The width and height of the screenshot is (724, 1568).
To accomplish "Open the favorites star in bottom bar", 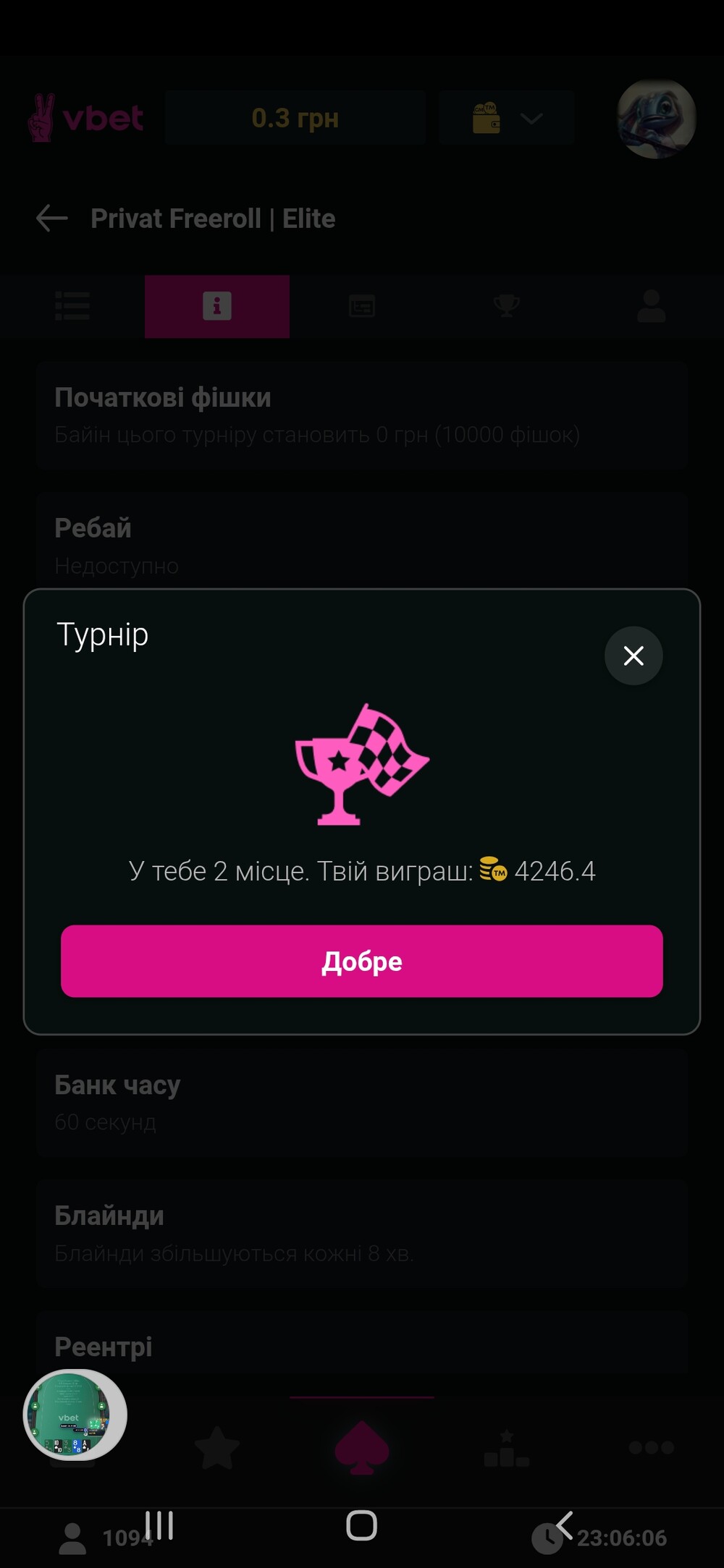I will 217,1448.
